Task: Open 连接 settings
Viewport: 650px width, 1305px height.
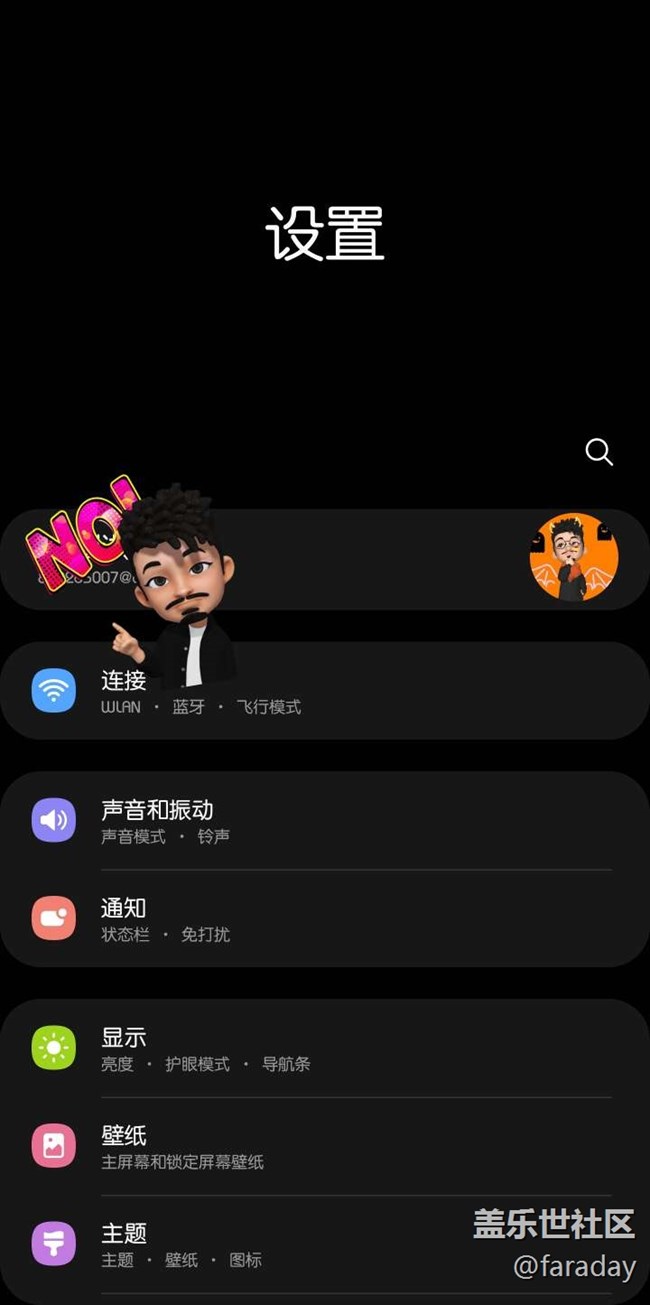Action: [325, 691]
